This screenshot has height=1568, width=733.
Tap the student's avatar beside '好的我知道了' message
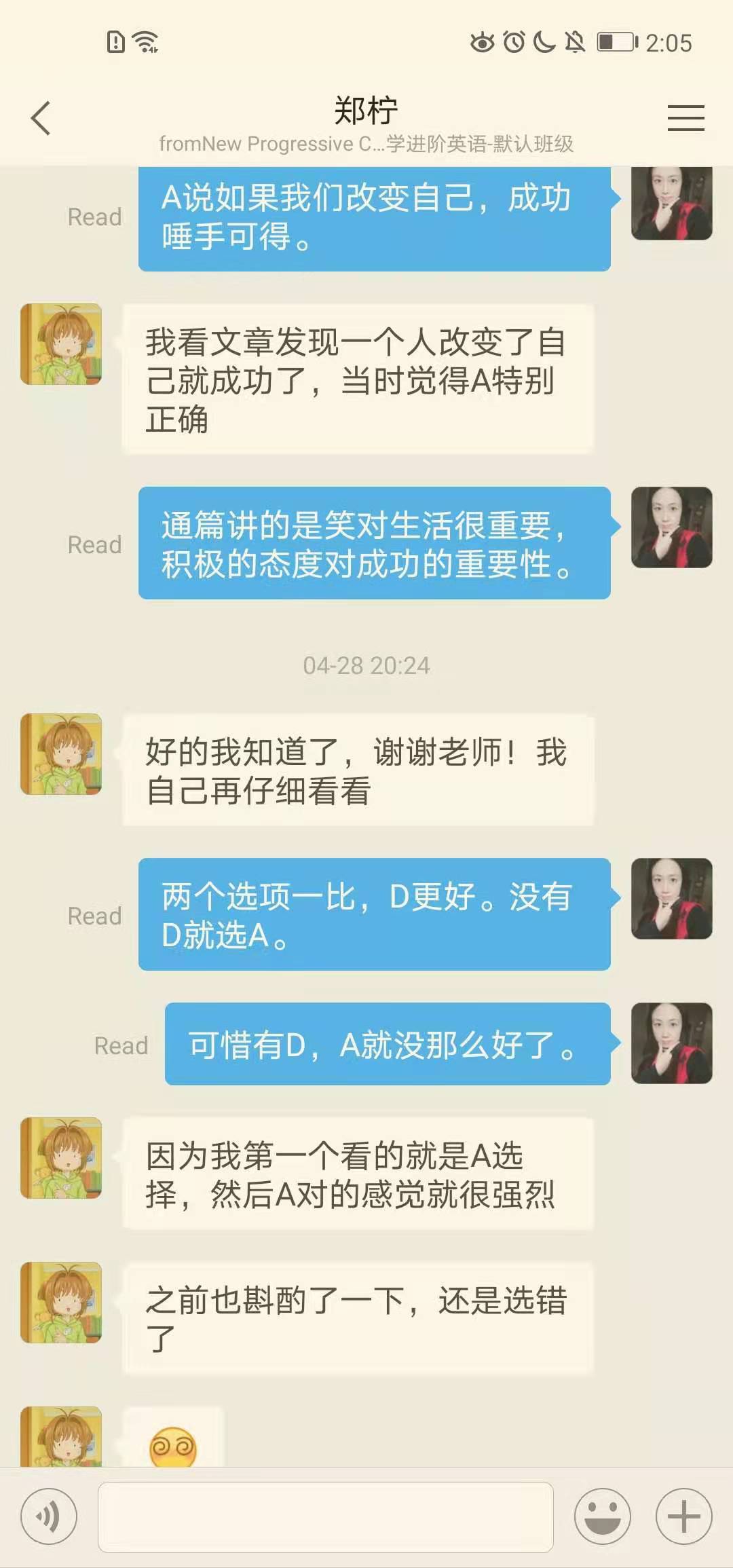click(x=61, y=753)
